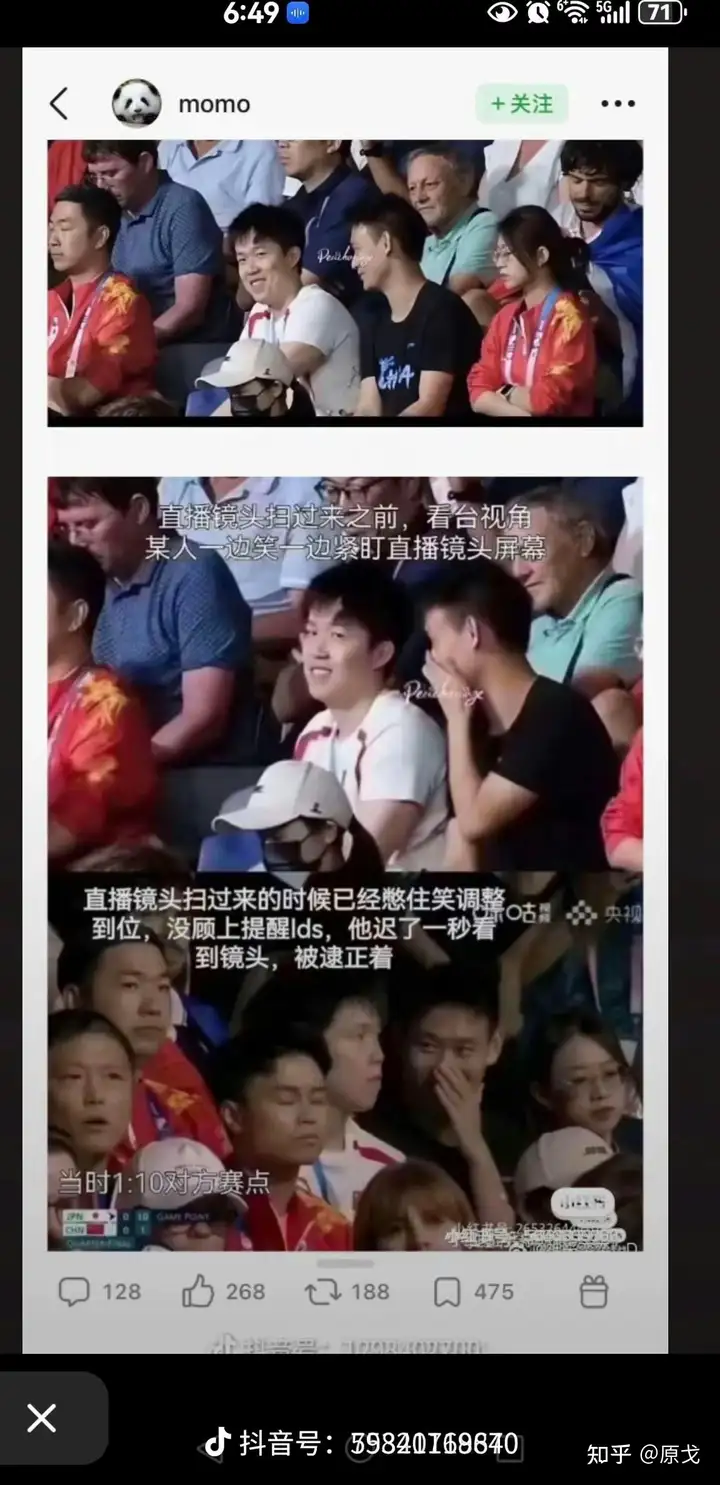
Task: Open the captioned photo collage
Action: 345,864
